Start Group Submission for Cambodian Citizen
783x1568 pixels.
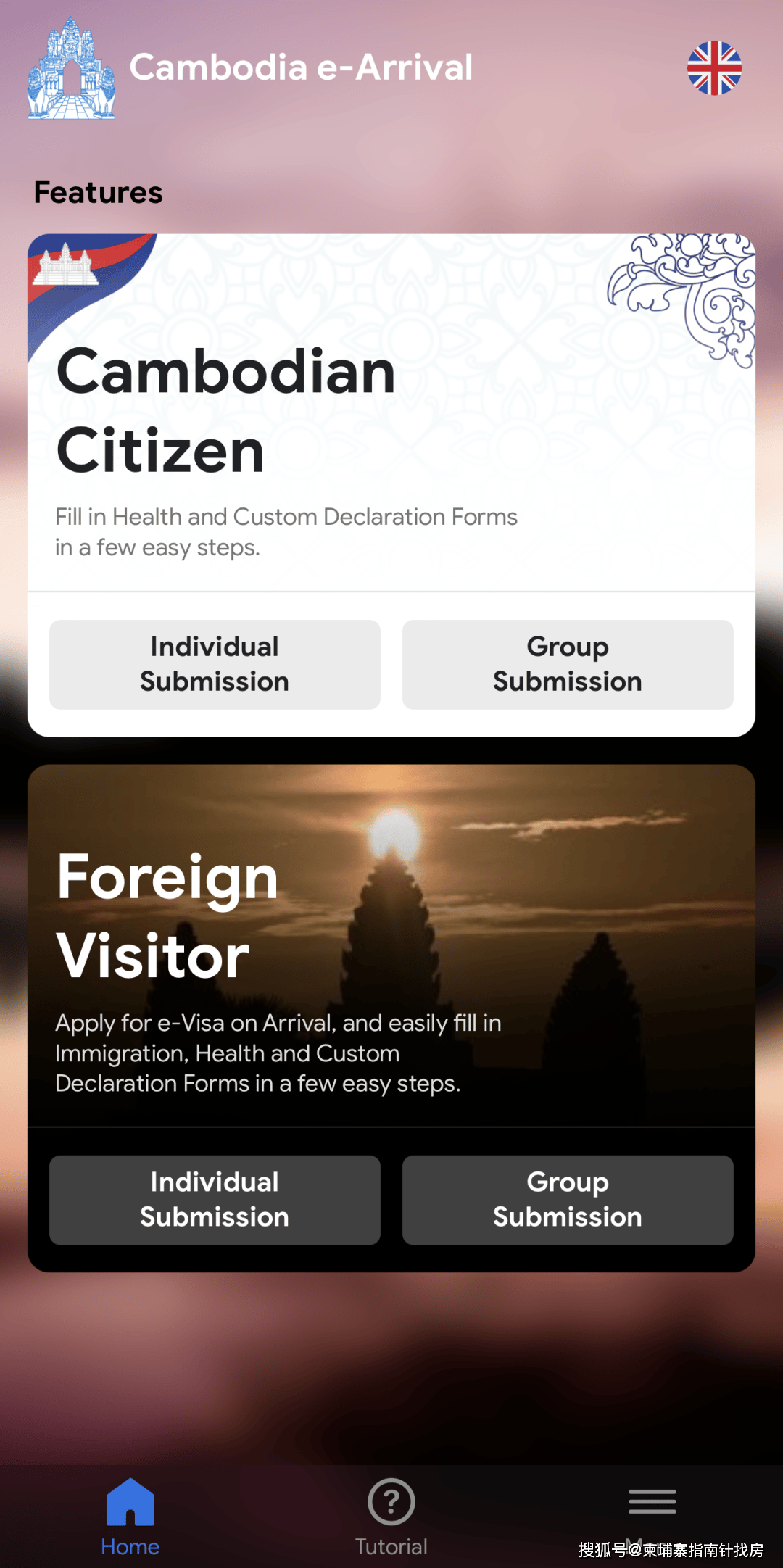coord(568,664)
